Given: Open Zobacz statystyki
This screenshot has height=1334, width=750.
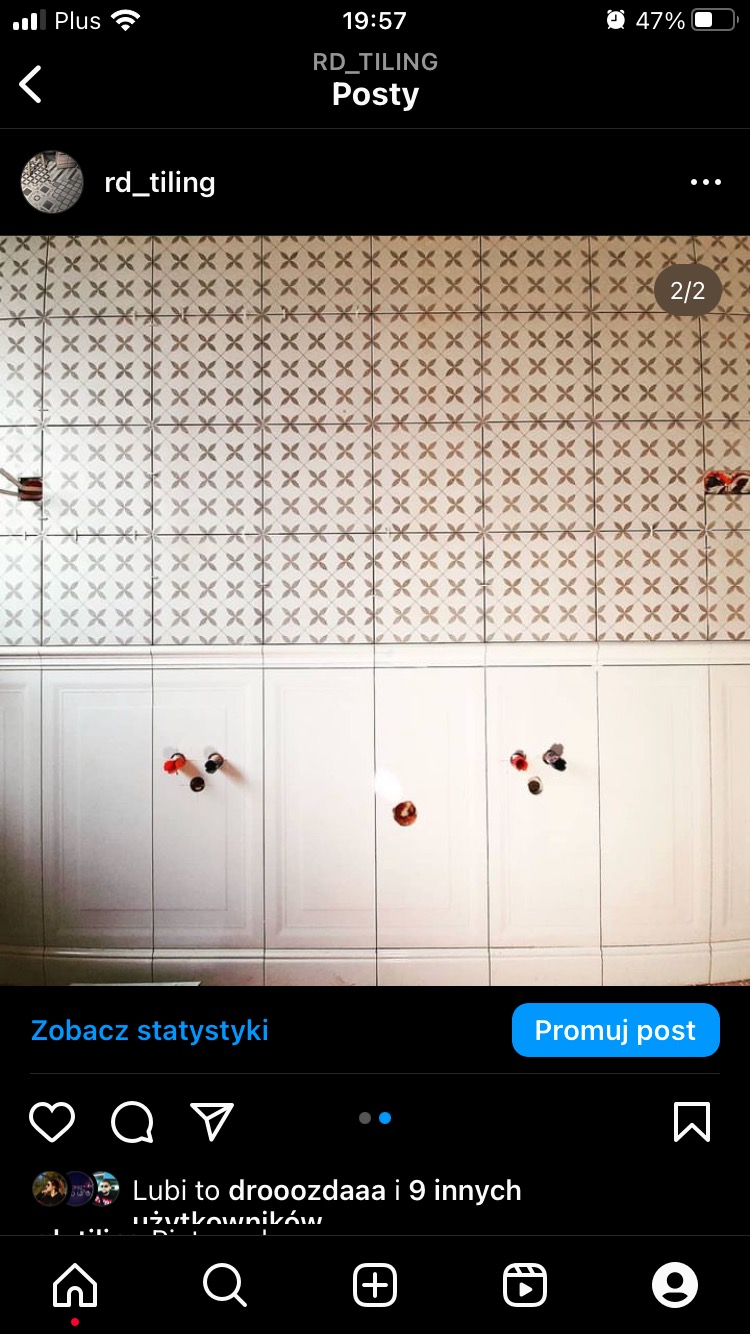Looking at the screenshot, I should pyautogui.click(x=148, y=1029).
